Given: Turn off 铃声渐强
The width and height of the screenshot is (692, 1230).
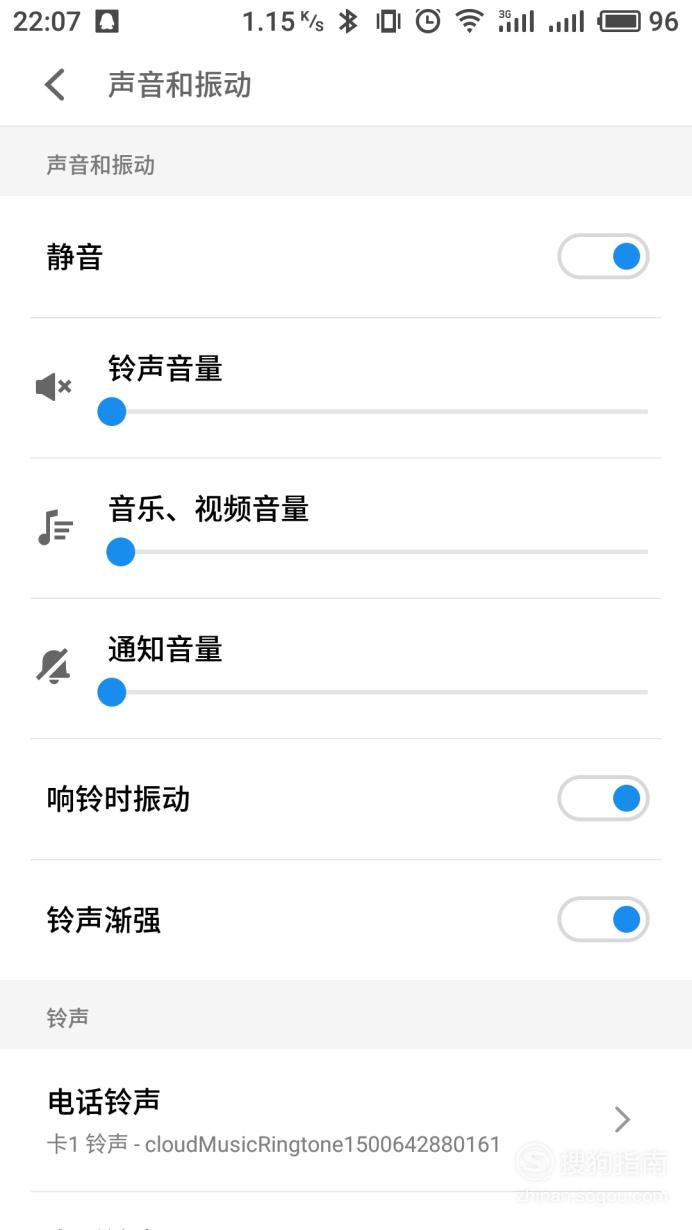Looking at the screenshot, I should click(603, 919).
